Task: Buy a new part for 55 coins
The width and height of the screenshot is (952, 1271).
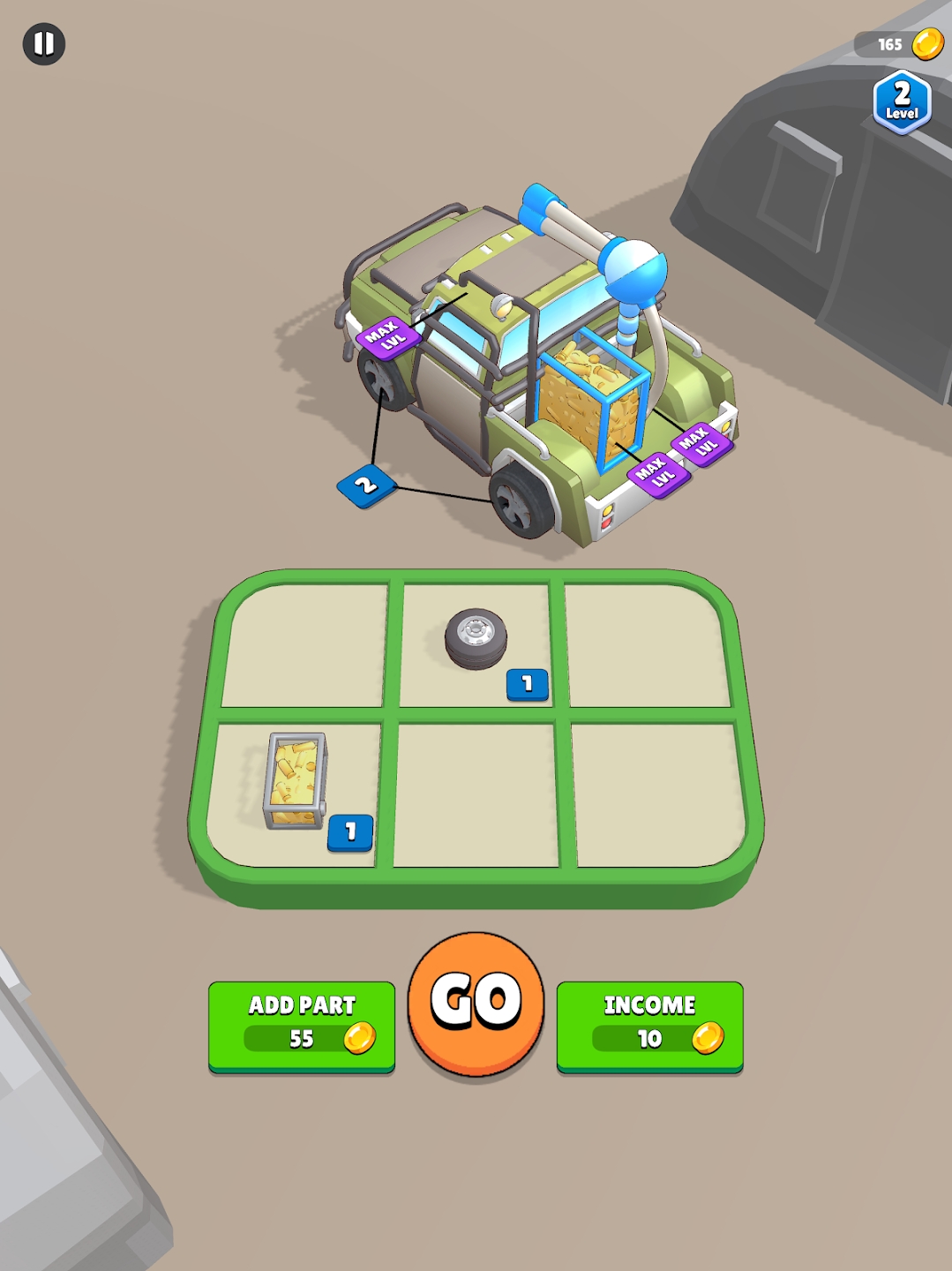Action: pyautogui.click(x=301, y=1025)
